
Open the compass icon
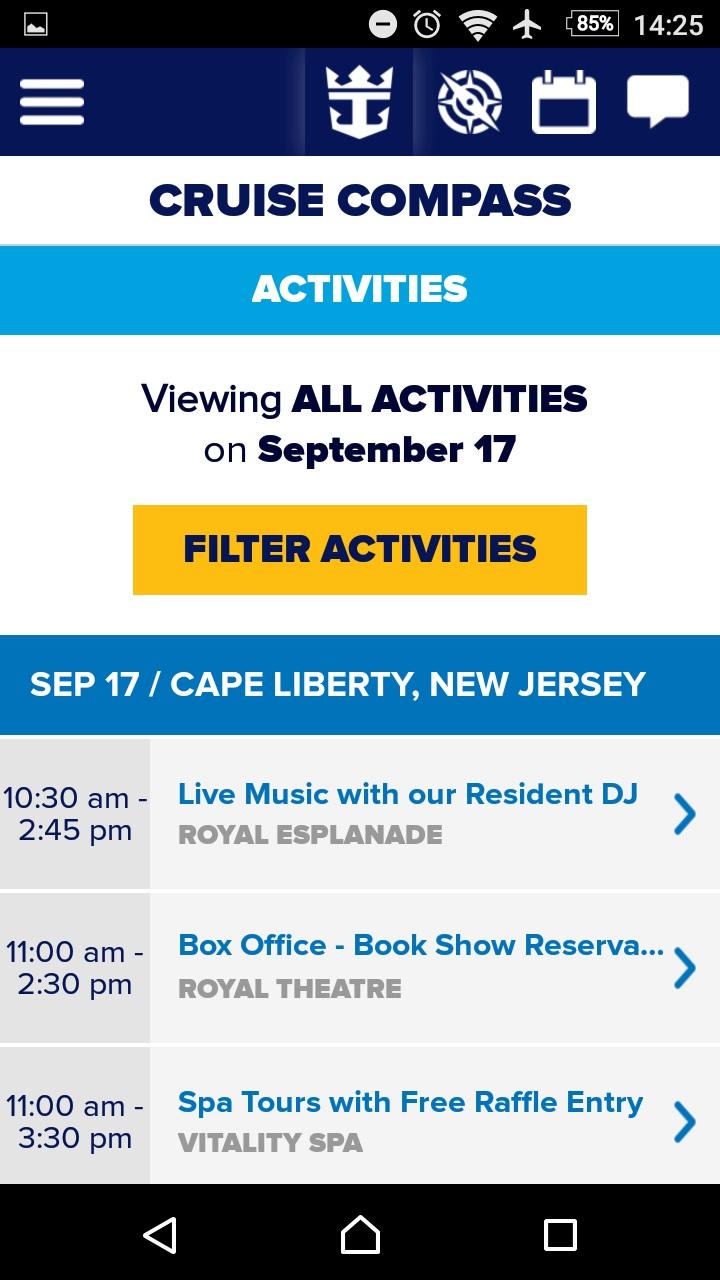tap(469, 102)
